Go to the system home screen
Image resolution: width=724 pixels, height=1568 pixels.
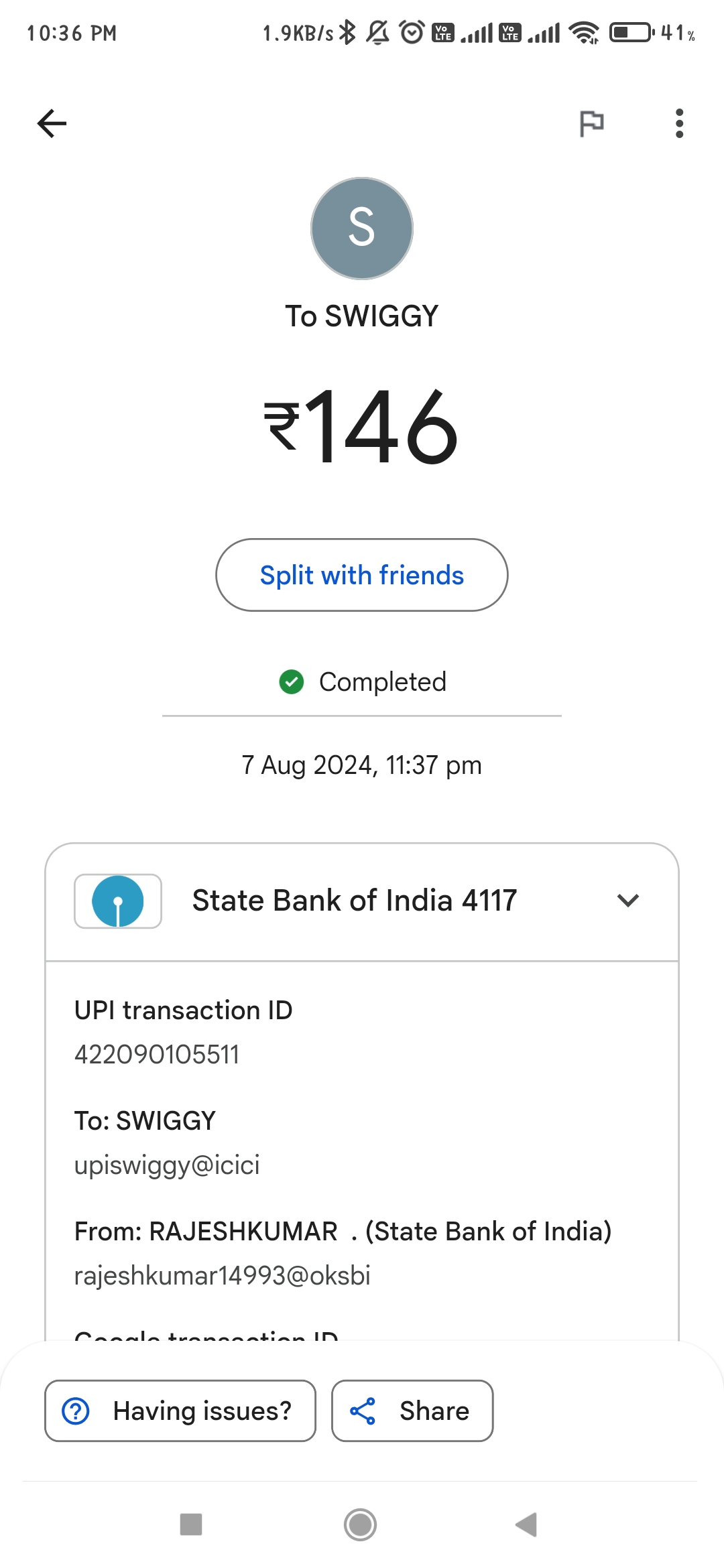[x=361, y=1524]
